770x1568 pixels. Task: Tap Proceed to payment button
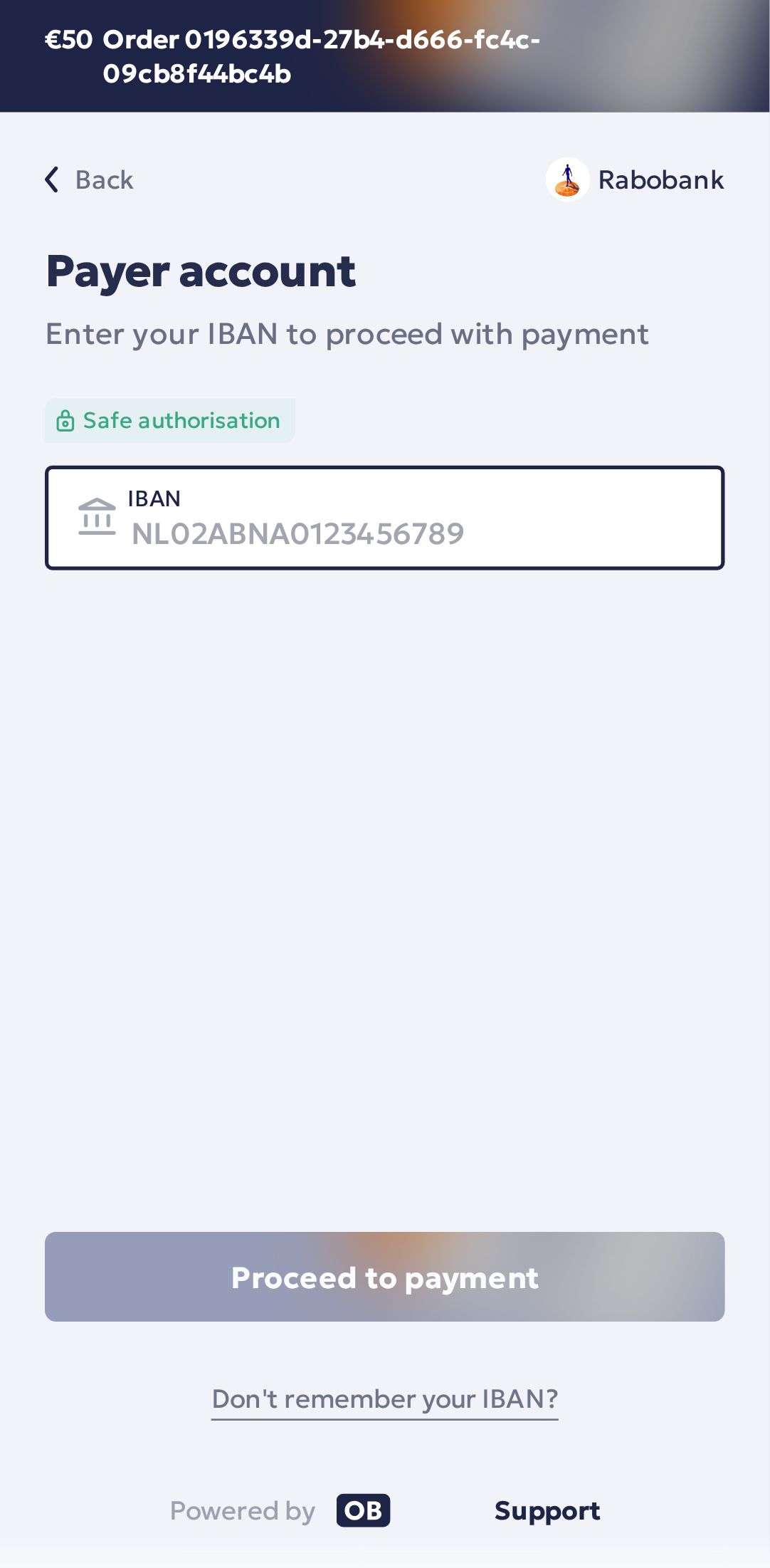coord(384,1277)
